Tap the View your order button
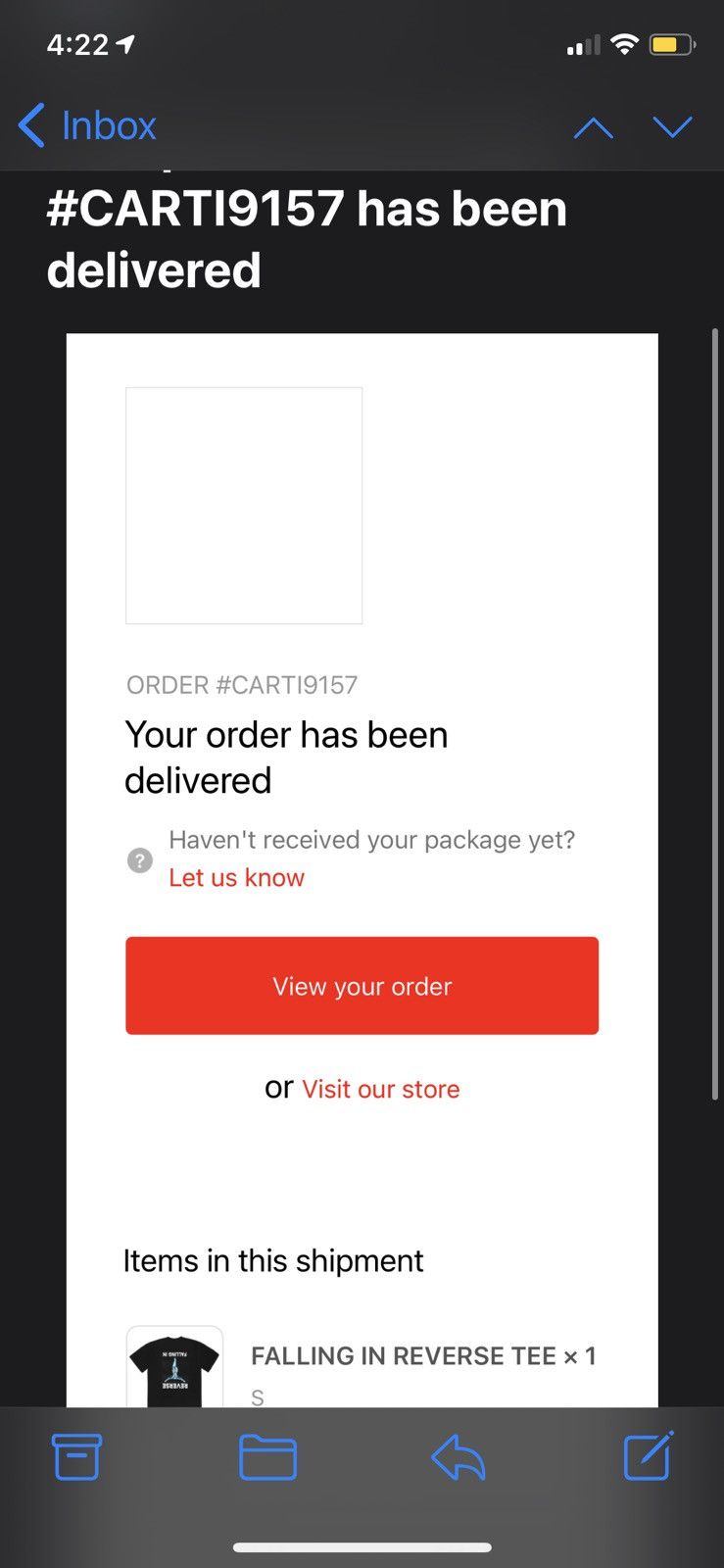724x1568 pixels. click(362, 986)
